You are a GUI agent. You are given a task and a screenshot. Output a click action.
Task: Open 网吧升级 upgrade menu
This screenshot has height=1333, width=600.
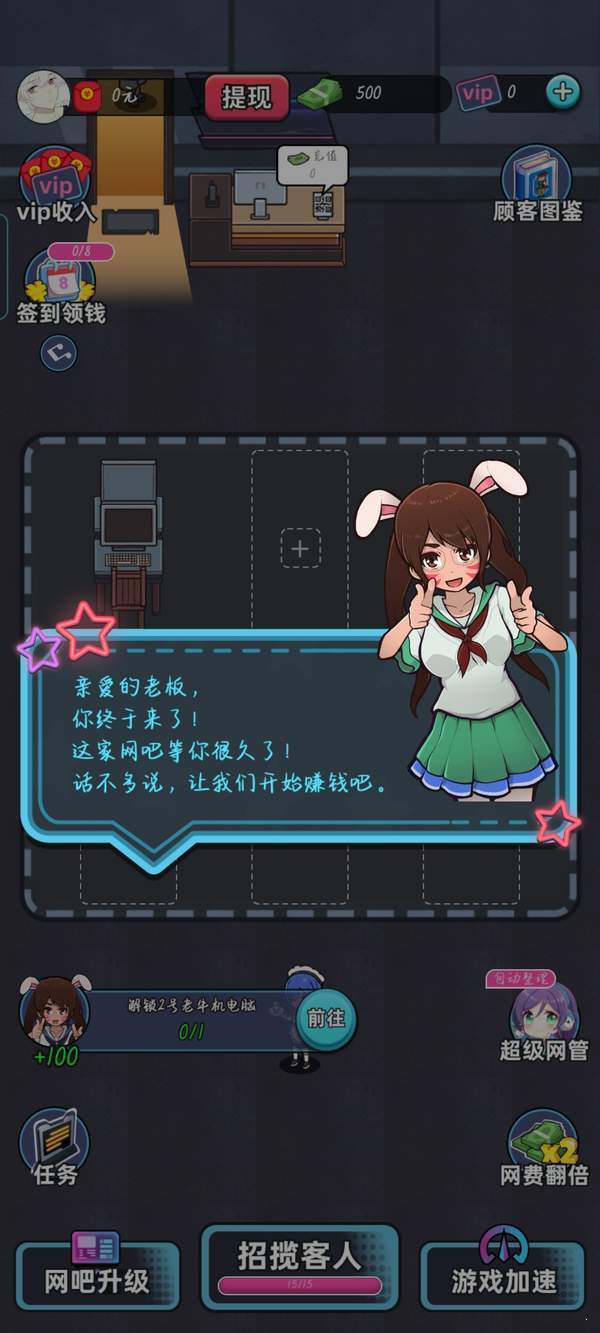[97, 1271]
